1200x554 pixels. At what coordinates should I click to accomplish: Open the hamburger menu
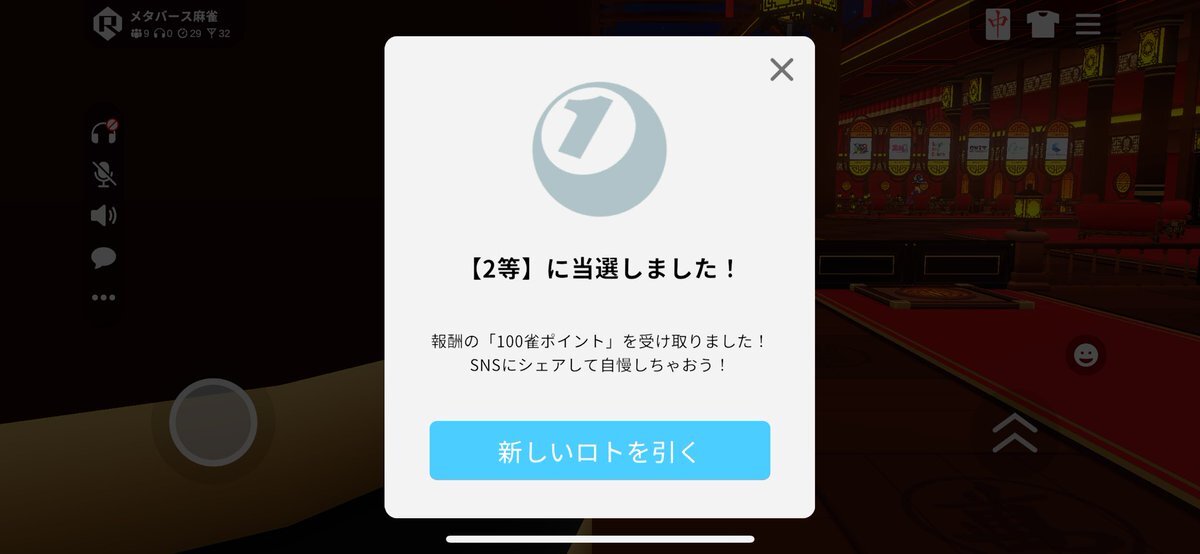click(1088, 25)
